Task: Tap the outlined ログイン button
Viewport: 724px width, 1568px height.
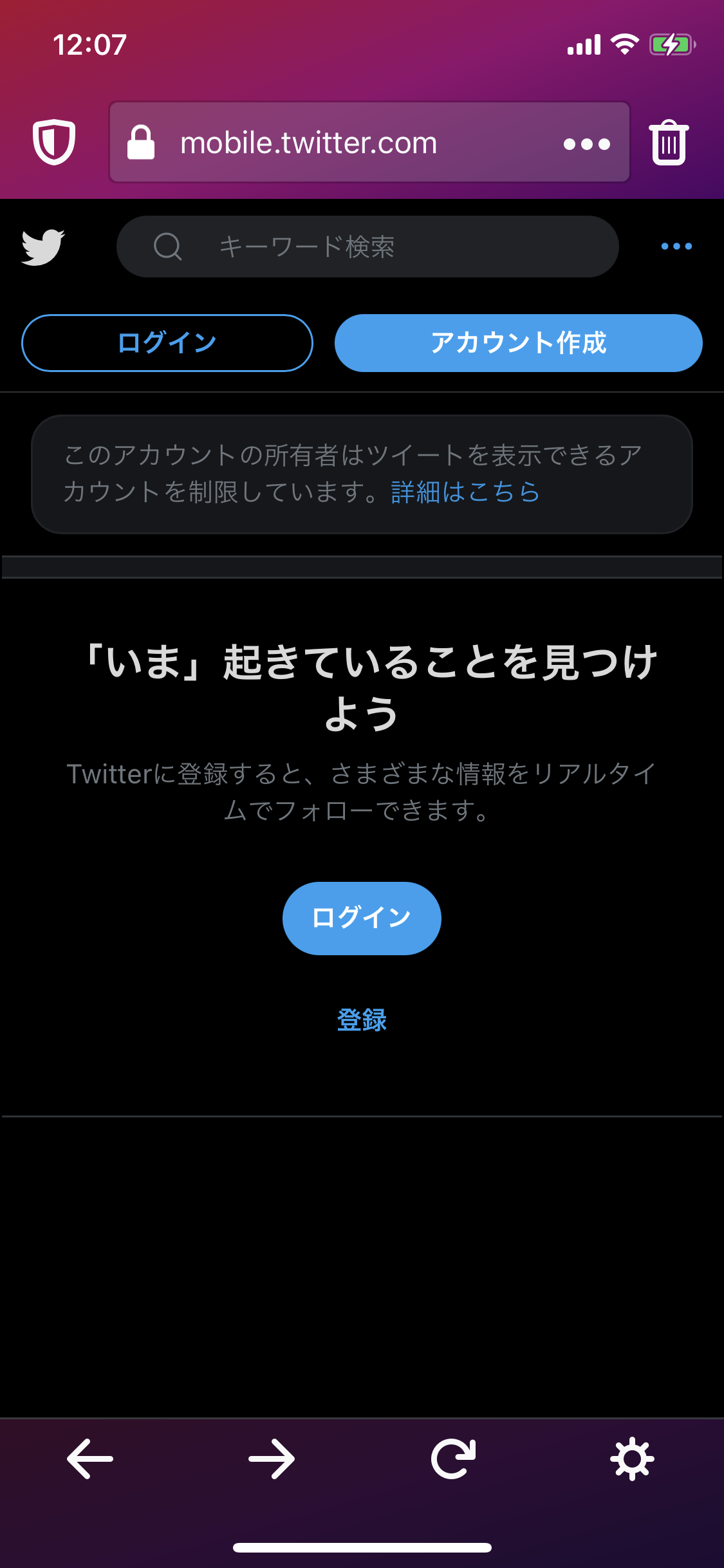Action: 167,343
